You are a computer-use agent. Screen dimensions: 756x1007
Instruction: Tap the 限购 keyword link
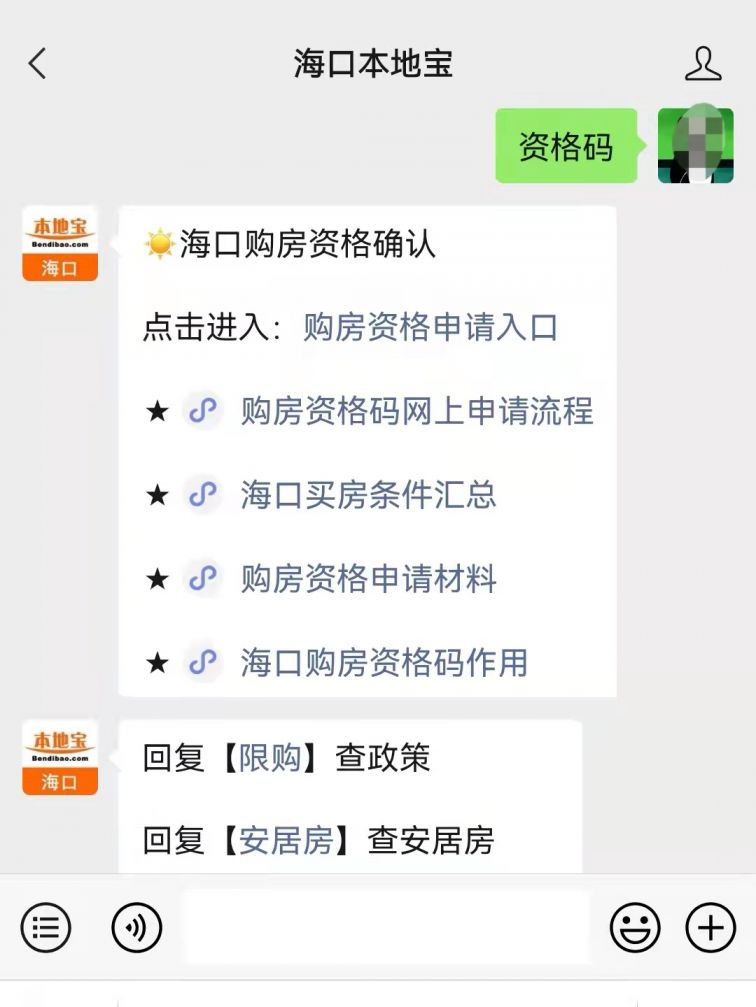(x=270, y=758)
